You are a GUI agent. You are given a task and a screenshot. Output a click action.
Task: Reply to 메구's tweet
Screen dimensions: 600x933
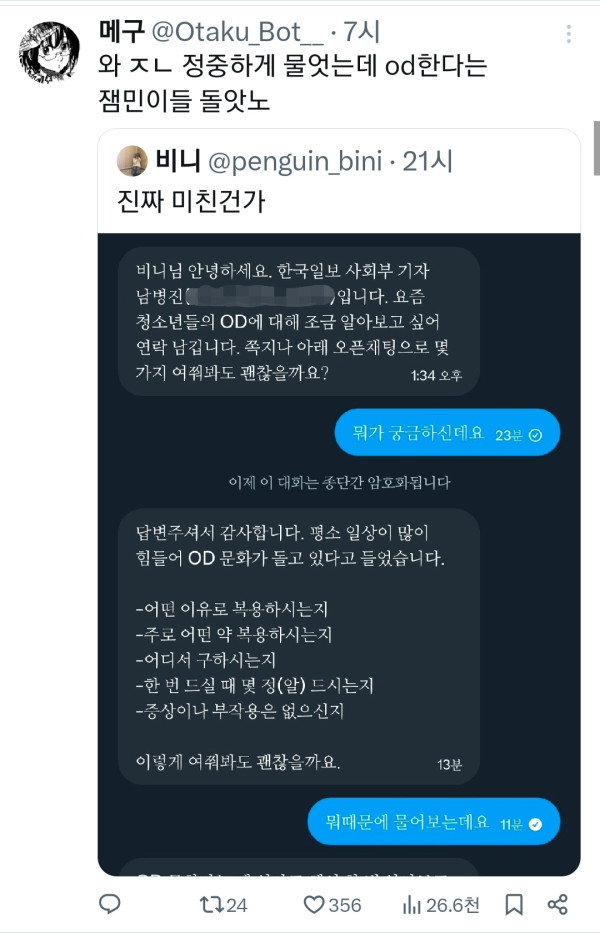coord(111,904)
